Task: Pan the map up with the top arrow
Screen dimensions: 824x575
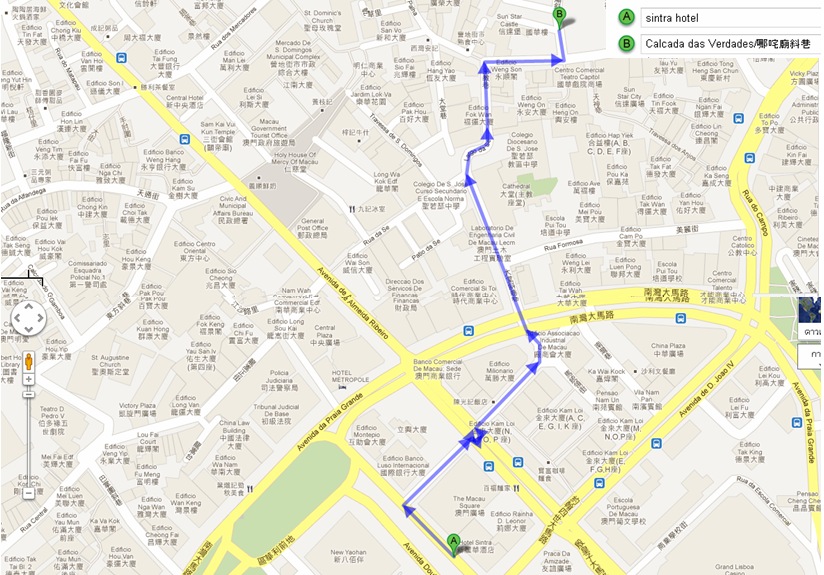Action: pyautogui.click(x=28, y=307)
